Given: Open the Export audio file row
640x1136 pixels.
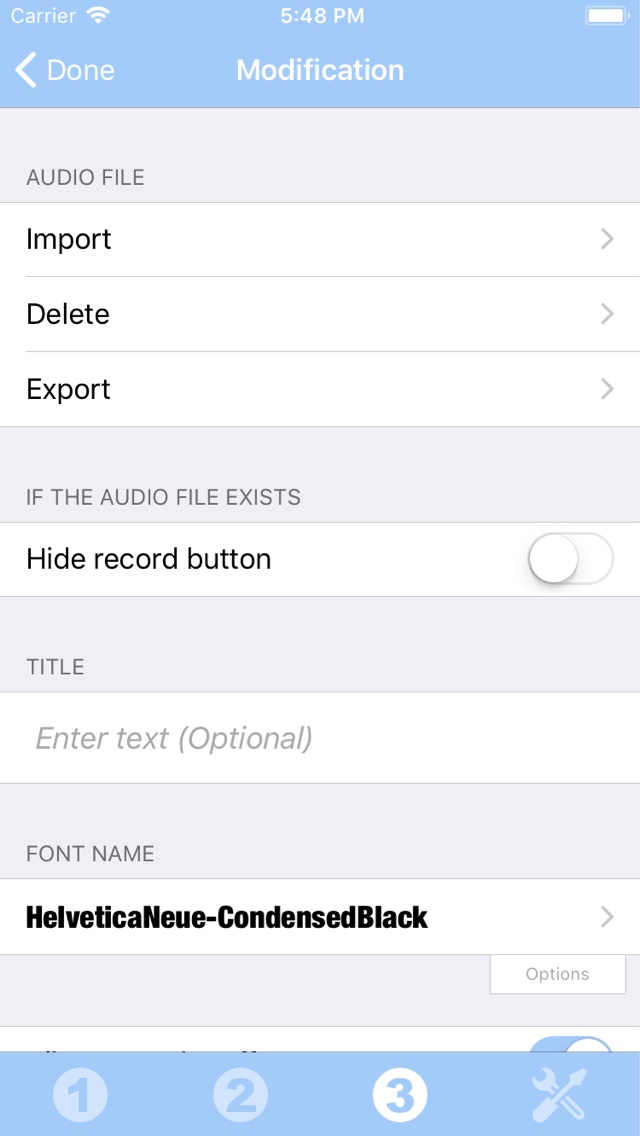Looking at the screenshot, I should pos(320,389).
